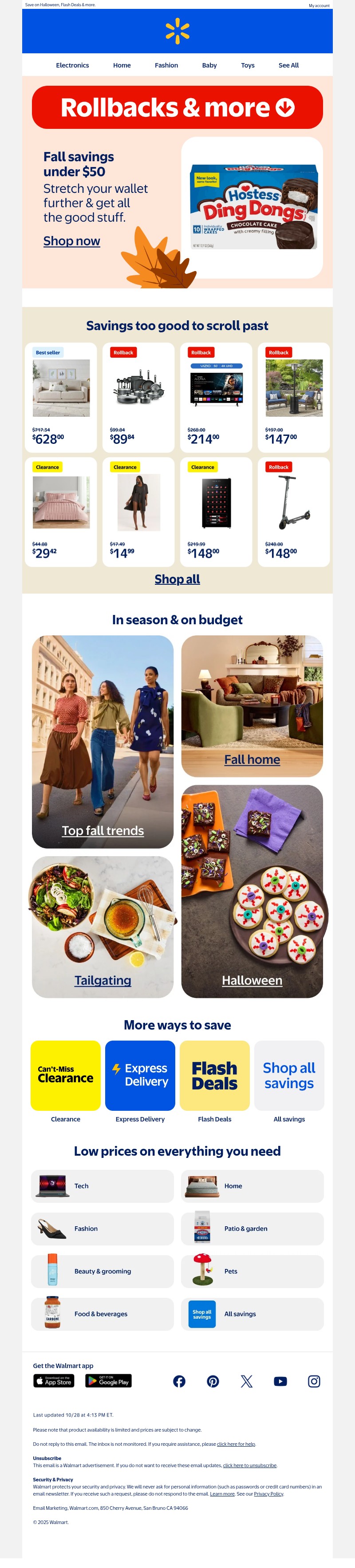Open Can't-Miss Clearance card
This screenshot has width=355, height=1568.
(x=66, y=1076)
